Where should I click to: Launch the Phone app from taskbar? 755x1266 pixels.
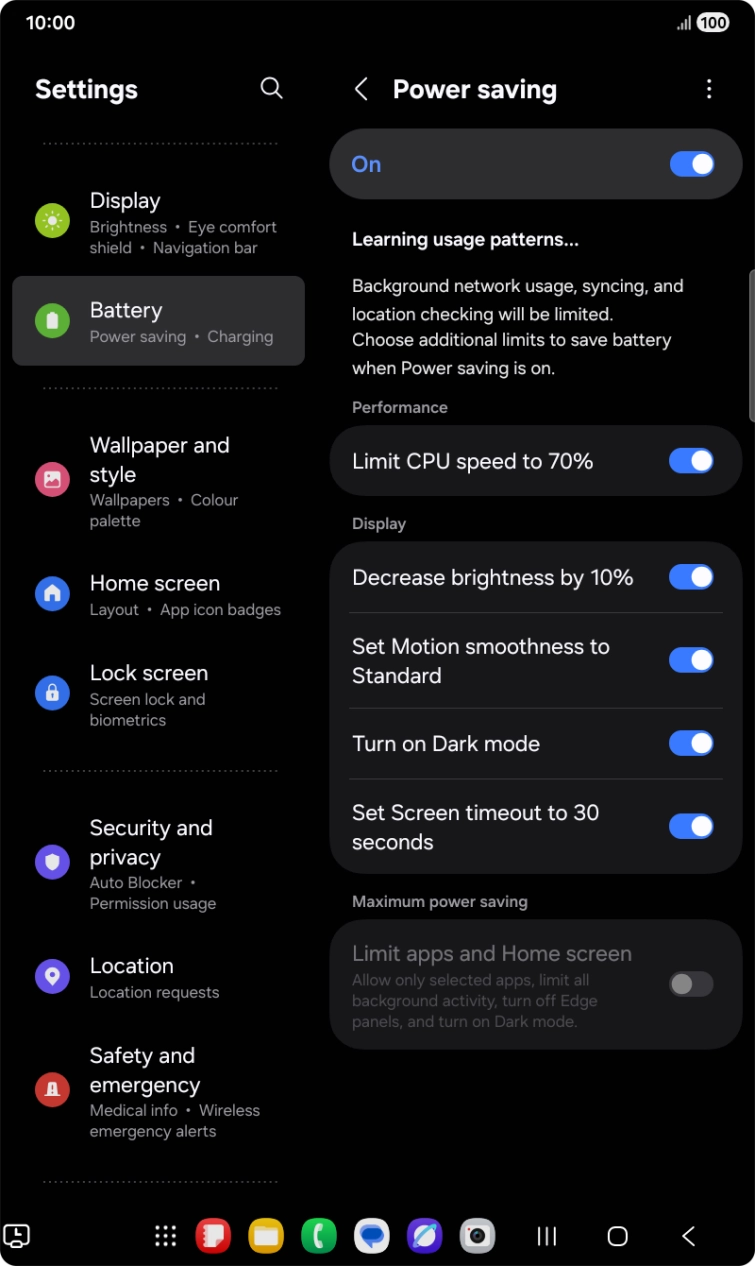coord(319,1236)
